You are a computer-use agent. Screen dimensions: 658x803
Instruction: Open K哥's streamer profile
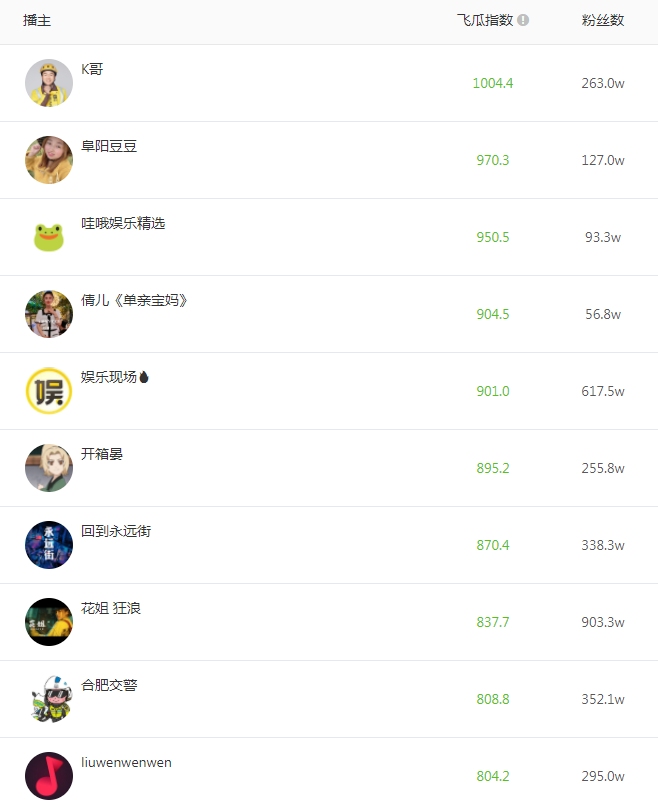tap(92, 70)
